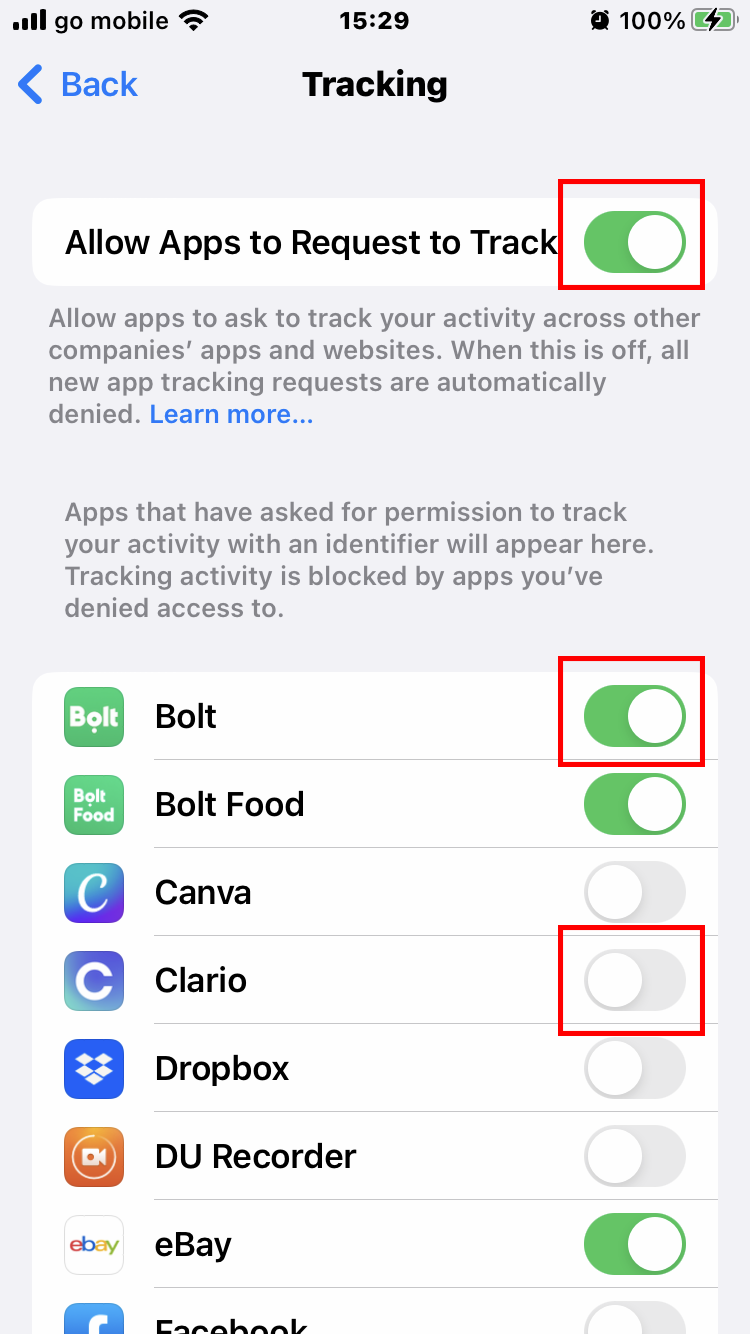Go back to the previous settings page

tap(78, 85)
